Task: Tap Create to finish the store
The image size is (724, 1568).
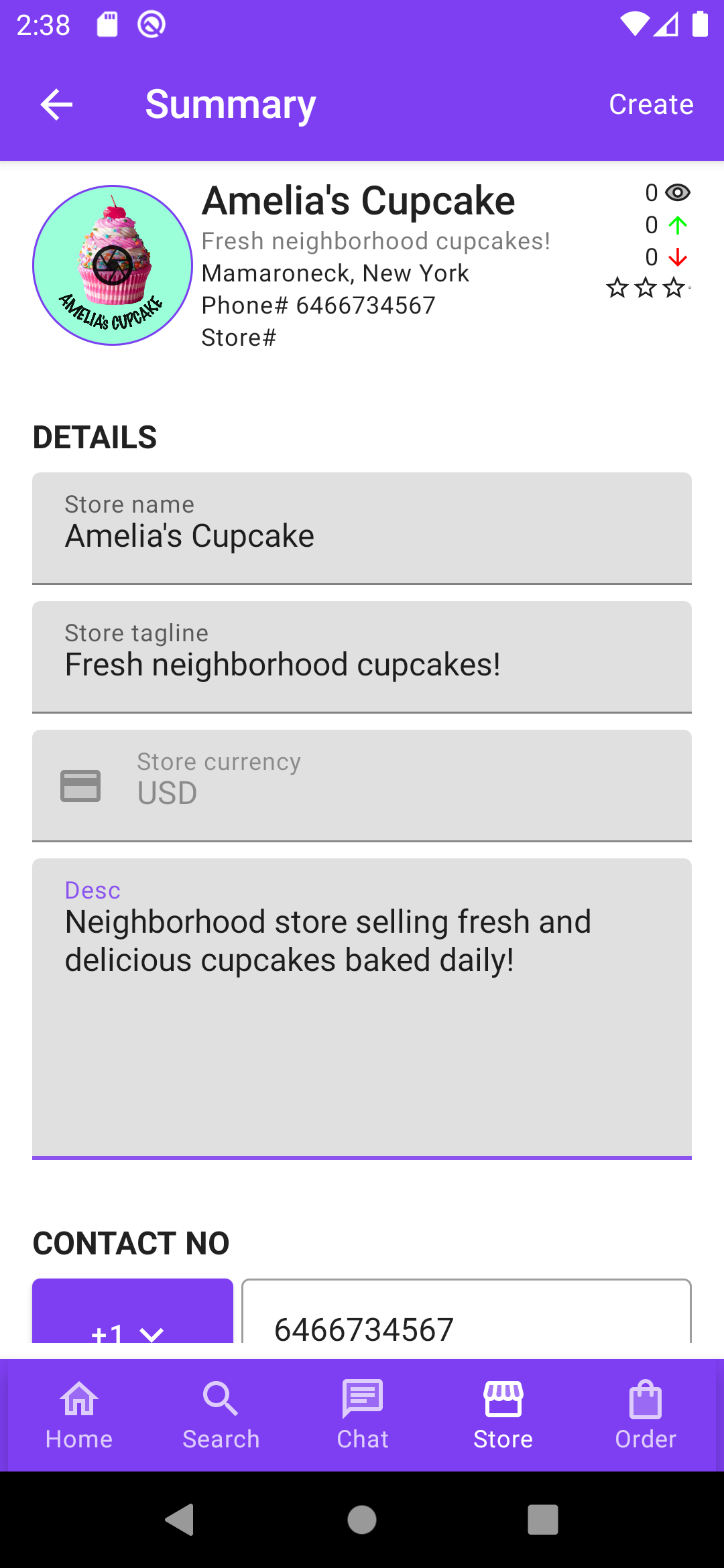Action: [651, 105]
